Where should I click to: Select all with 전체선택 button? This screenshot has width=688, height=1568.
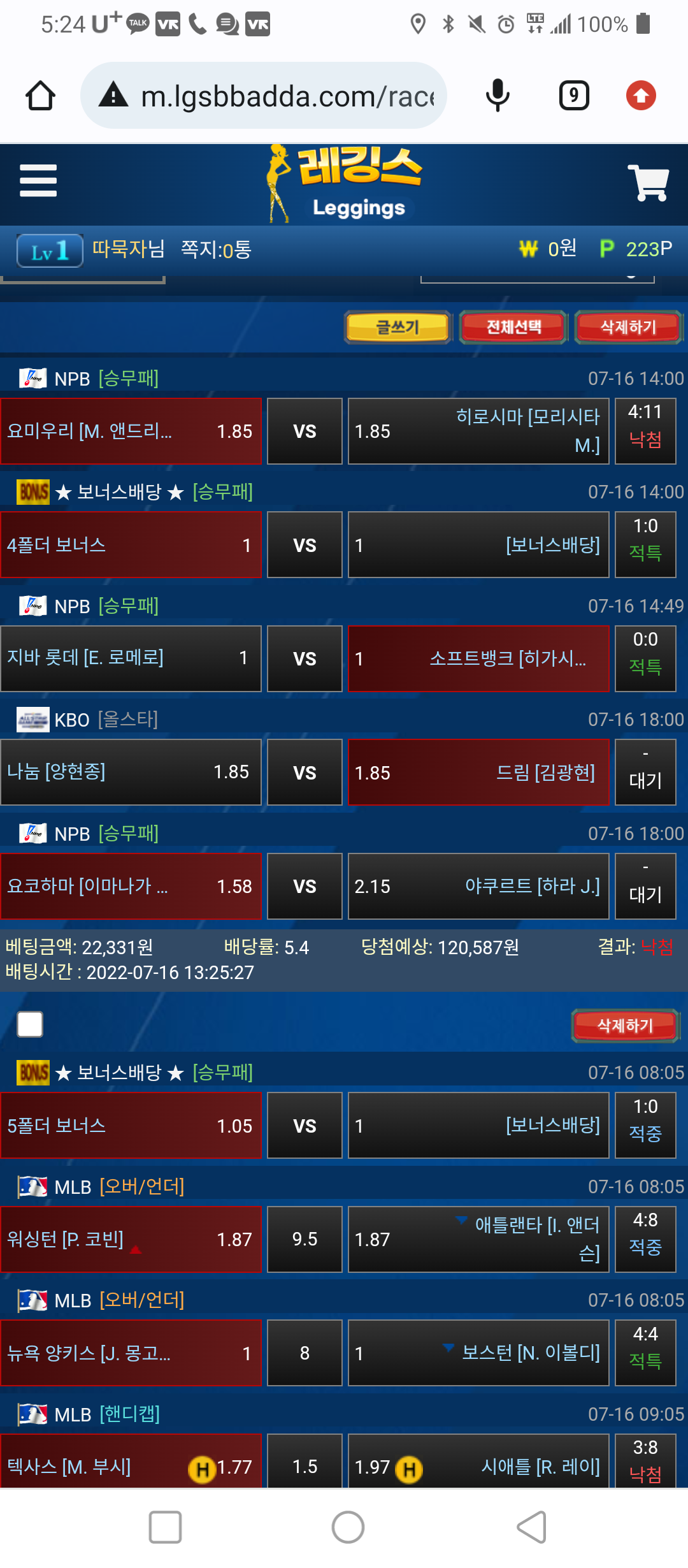(513, 327)
